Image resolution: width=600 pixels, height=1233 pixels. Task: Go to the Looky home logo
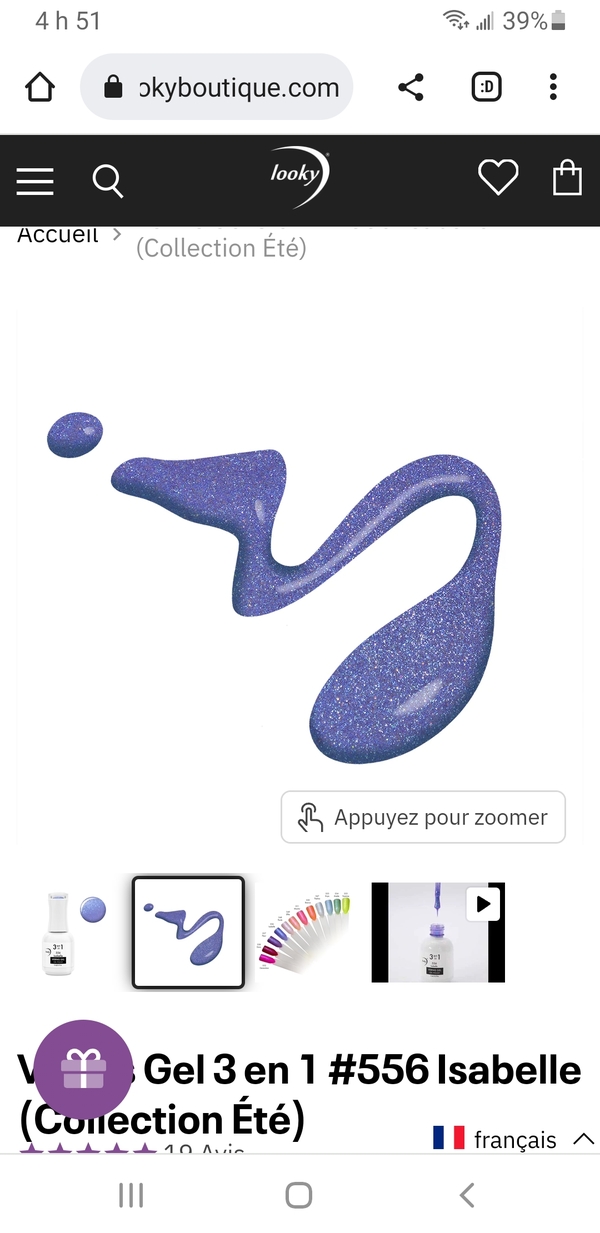point(298,178)
